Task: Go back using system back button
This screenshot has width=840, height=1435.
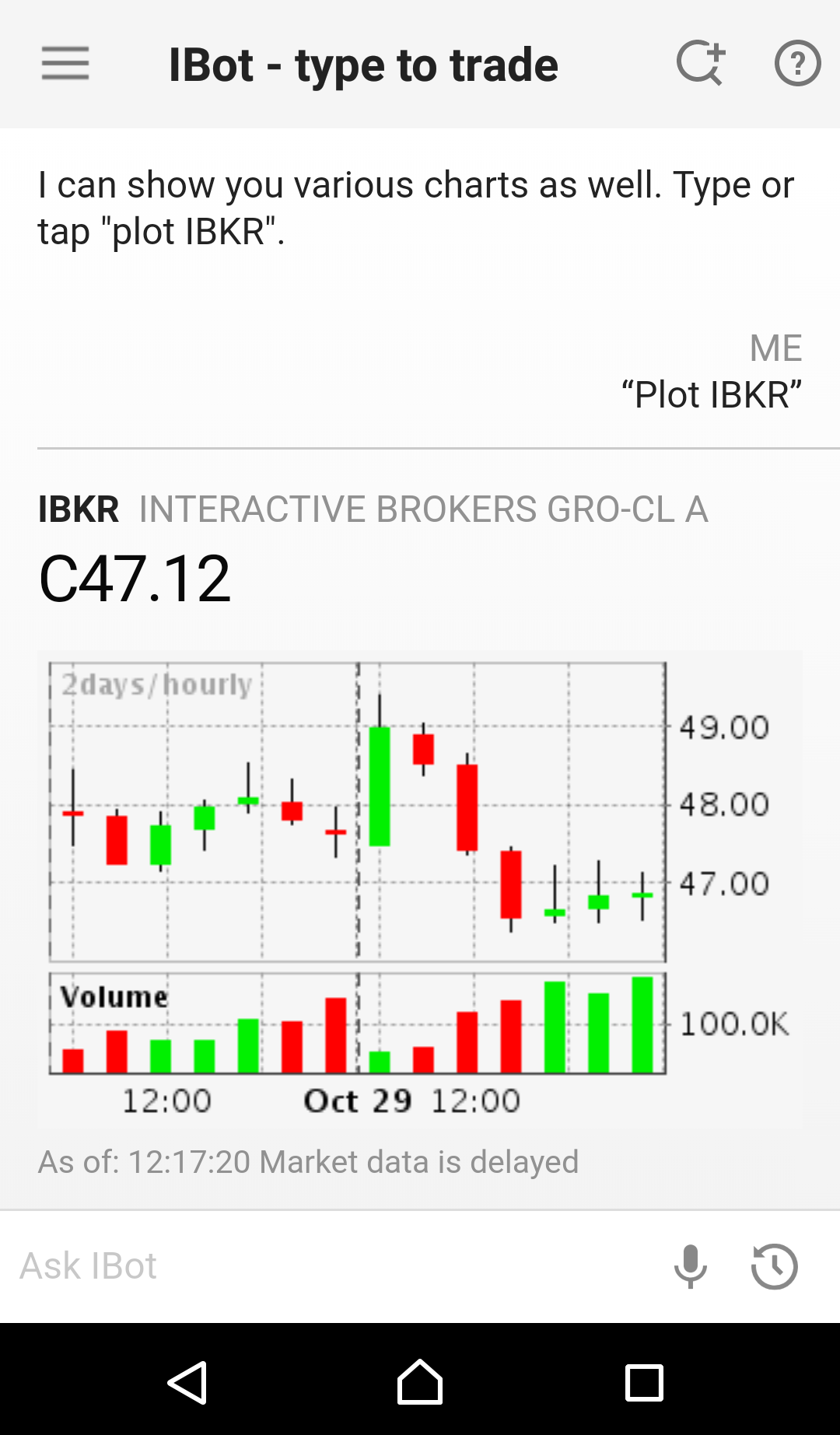Action: pos(187,1382)
